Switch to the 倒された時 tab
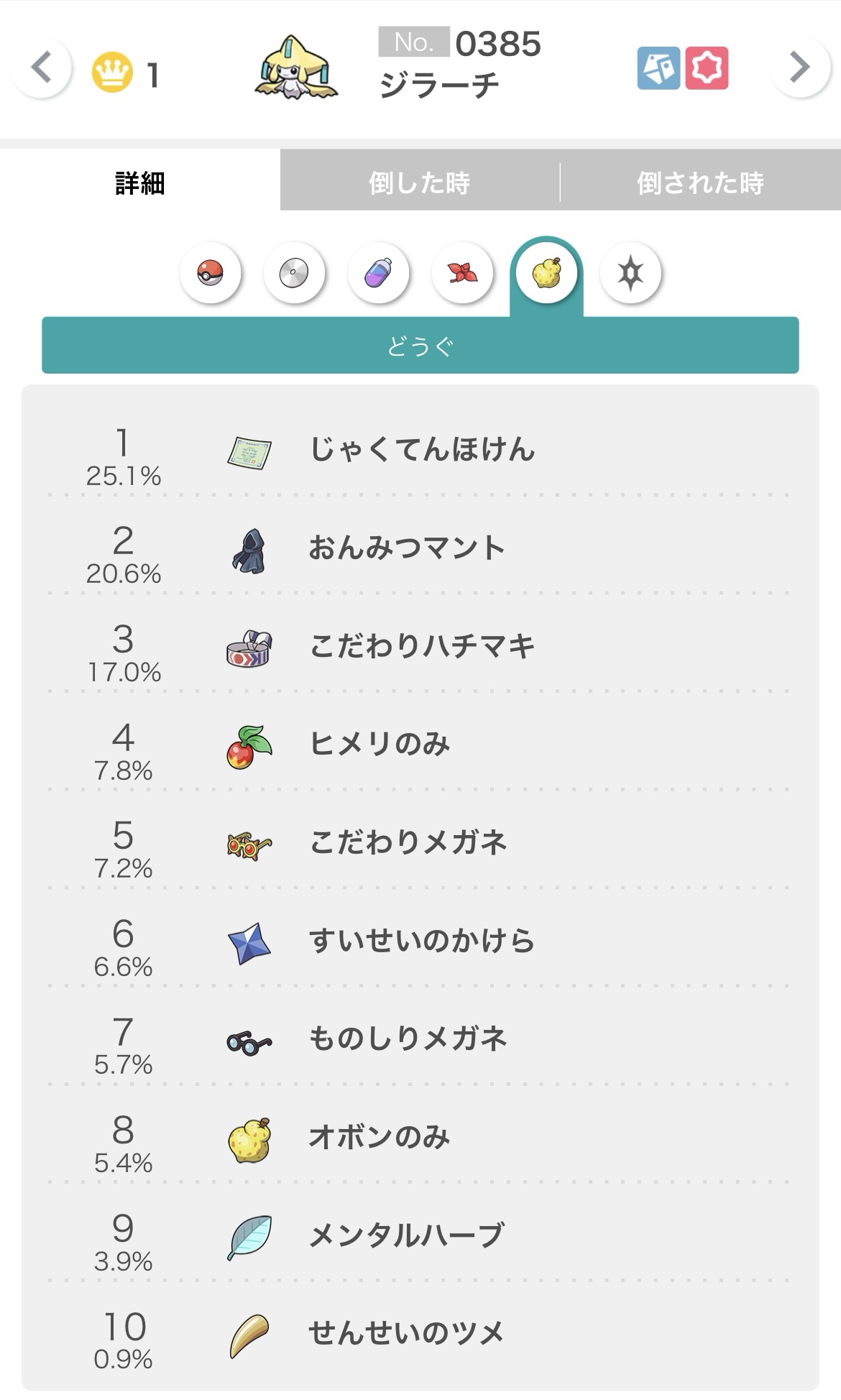Image resolution: width=841 pixels, height=1400 pixels. (x=700, y=183)
